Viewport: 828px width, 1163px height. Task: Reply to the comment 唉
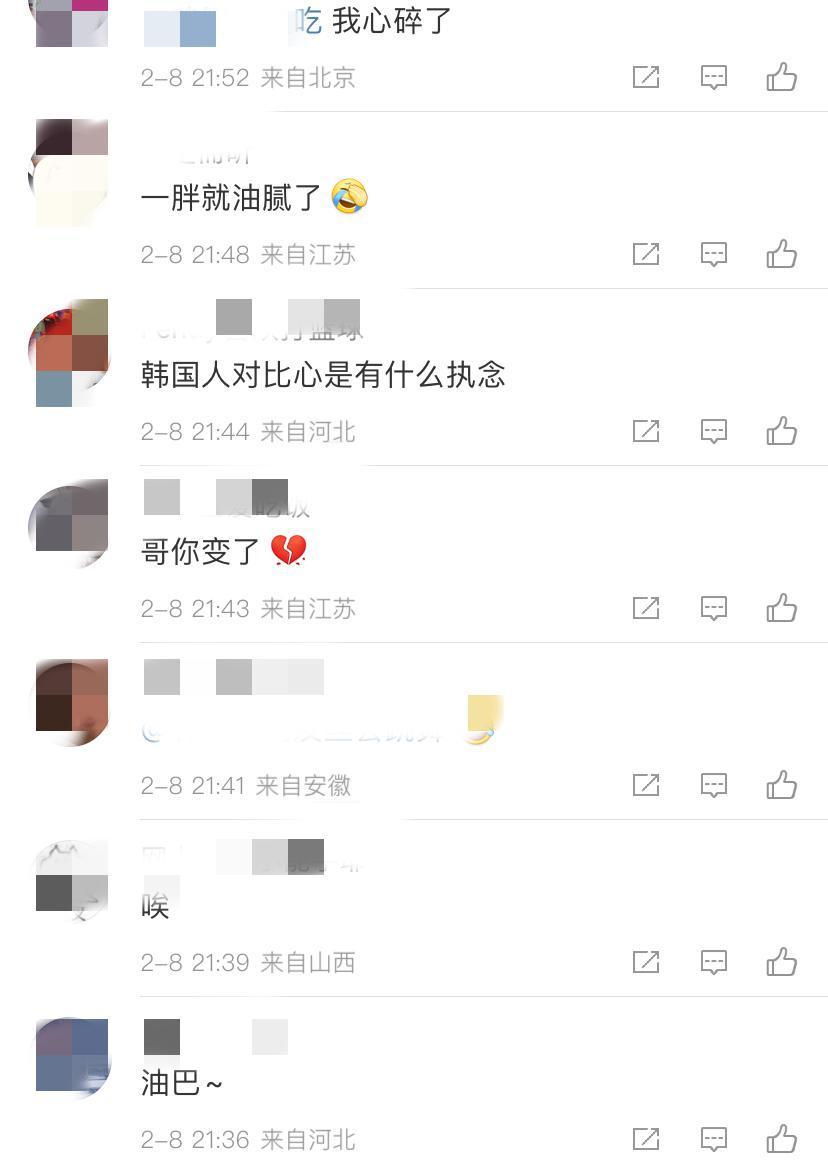[x=713, y=962]
